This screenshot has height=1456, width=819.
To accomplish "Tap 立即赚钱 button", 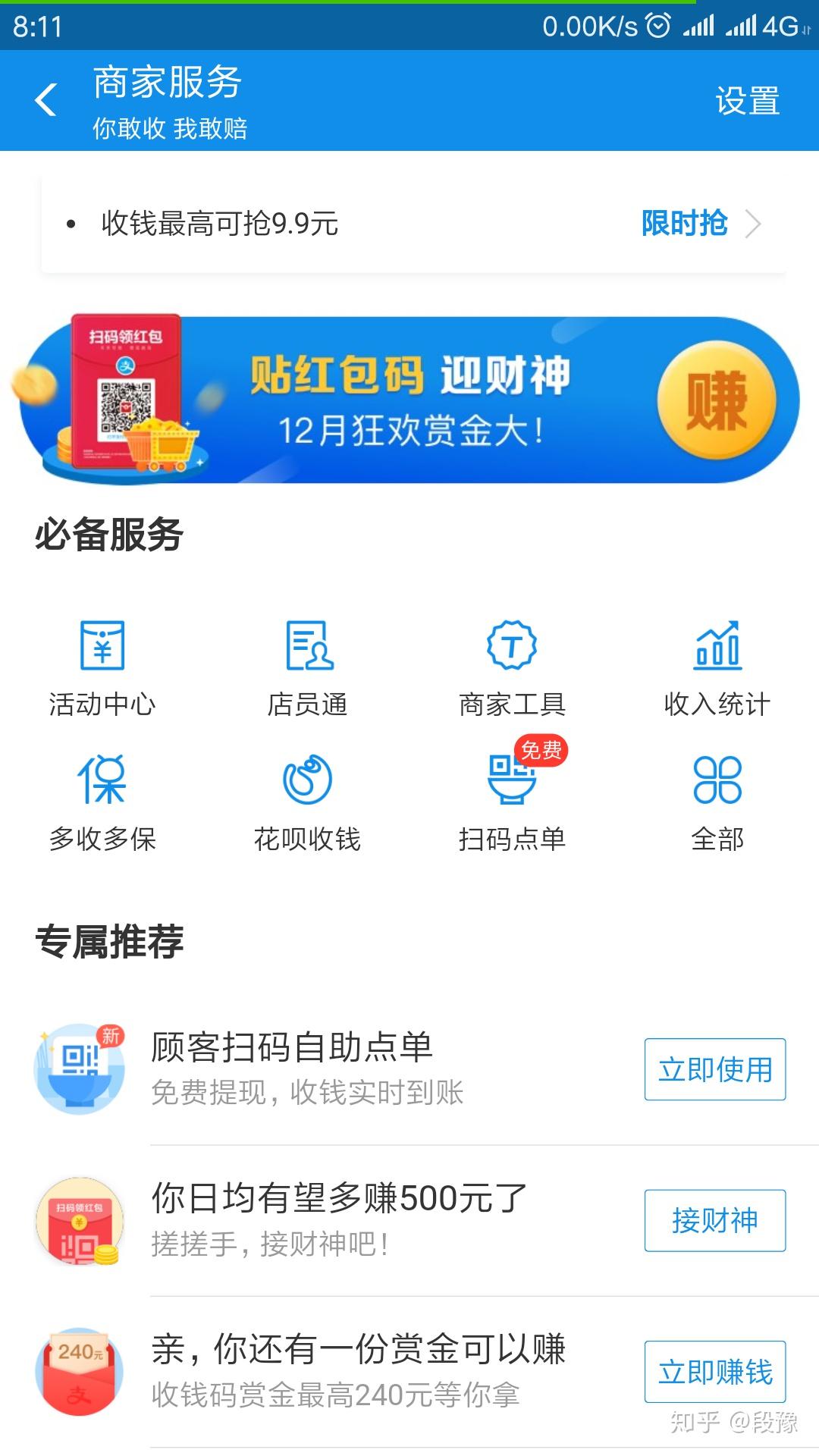I will click(714, 1371).
